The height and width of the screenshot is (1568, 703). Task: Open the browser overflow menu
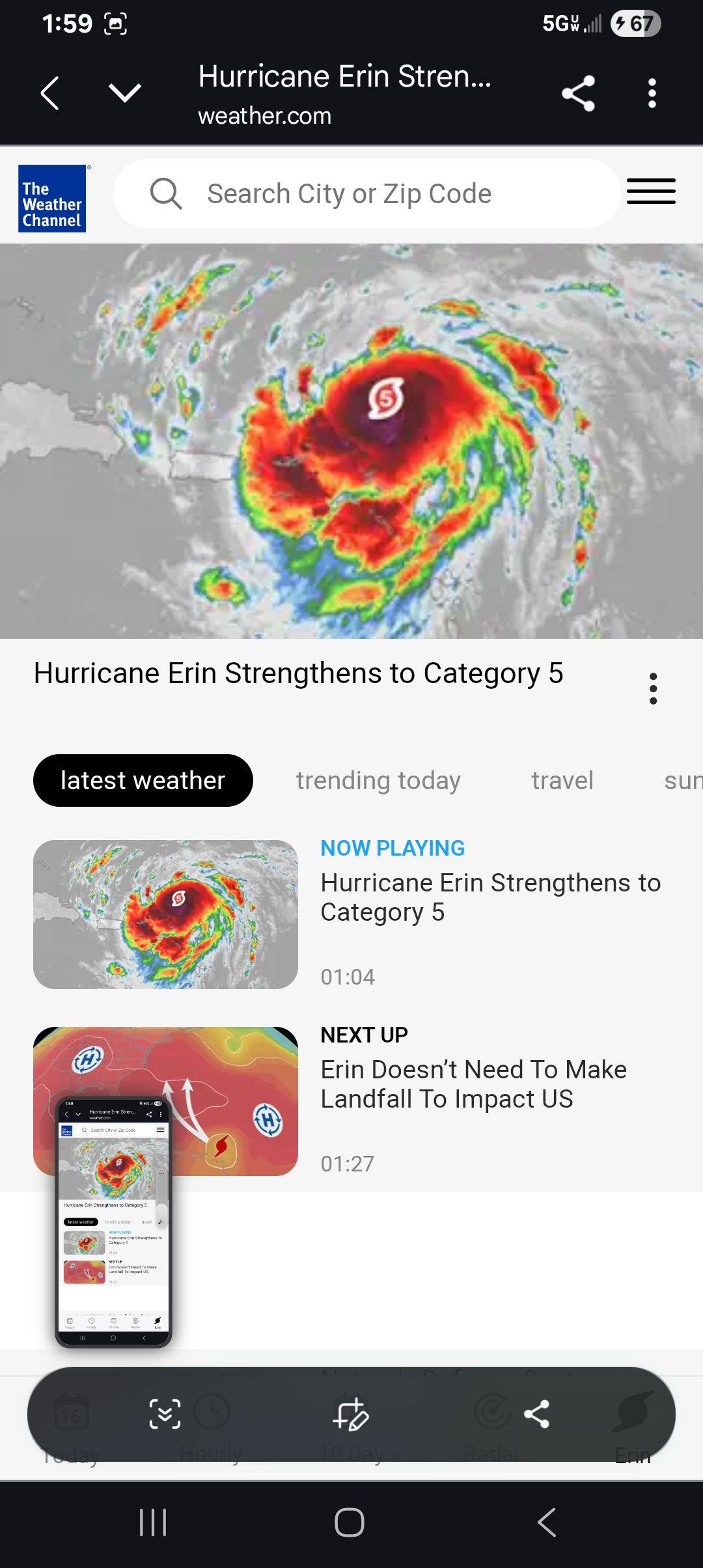652,93
